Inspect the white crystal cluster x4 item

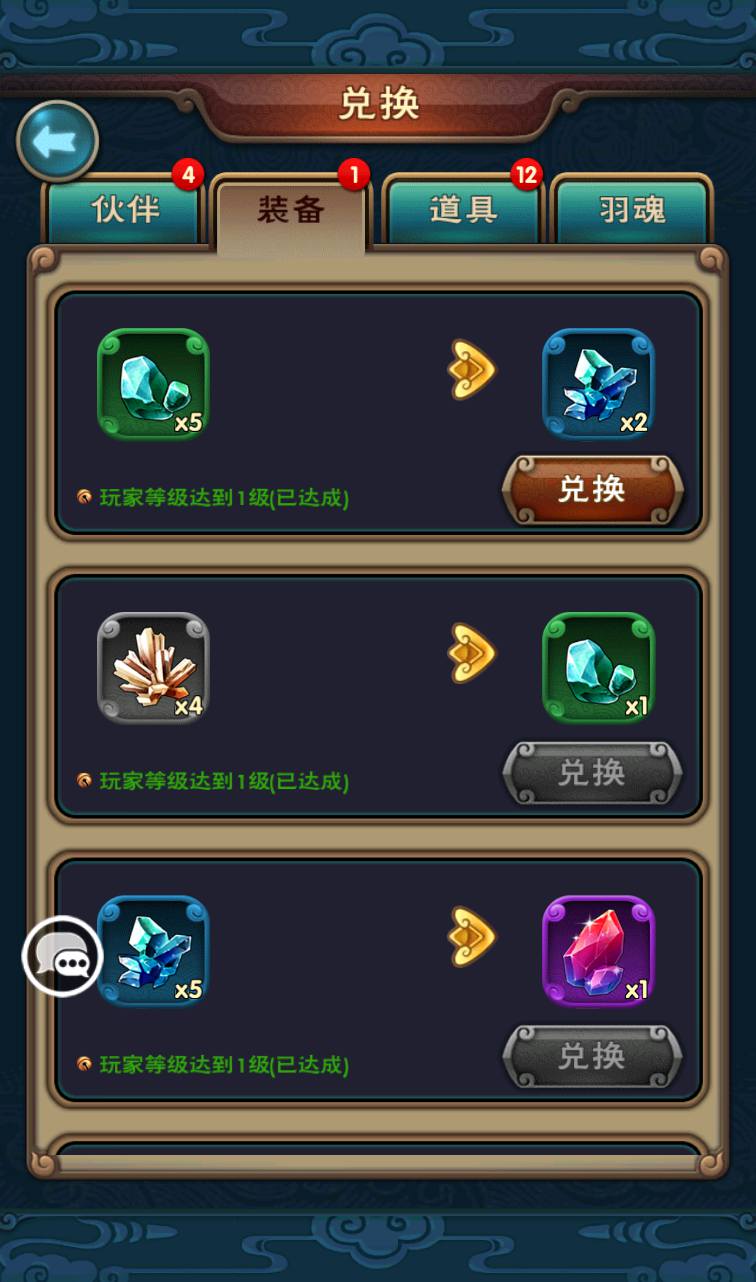point(153,667)
